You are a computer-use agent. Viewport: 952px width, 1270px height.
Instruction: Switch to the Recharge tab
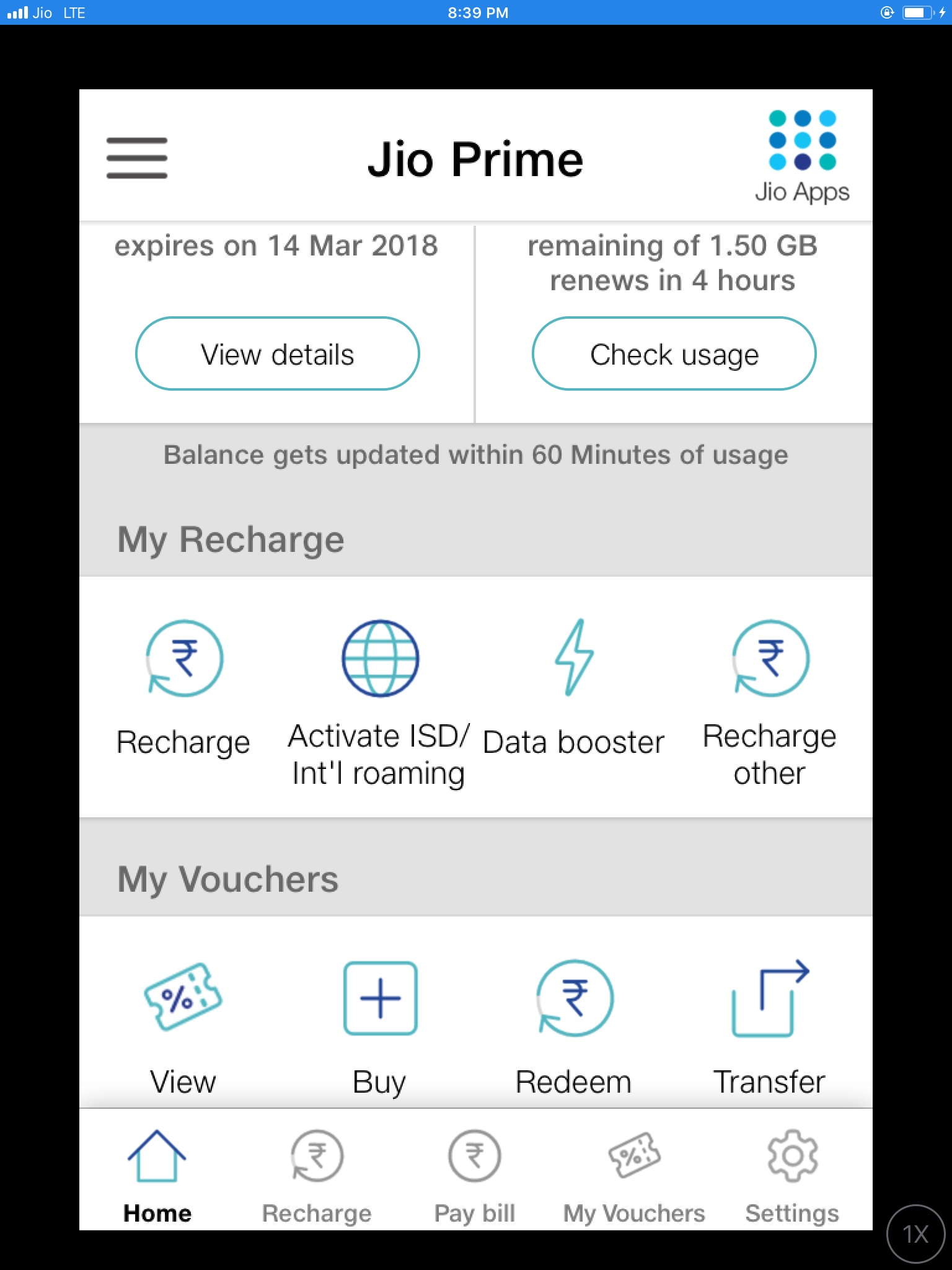coord(317,1176)
